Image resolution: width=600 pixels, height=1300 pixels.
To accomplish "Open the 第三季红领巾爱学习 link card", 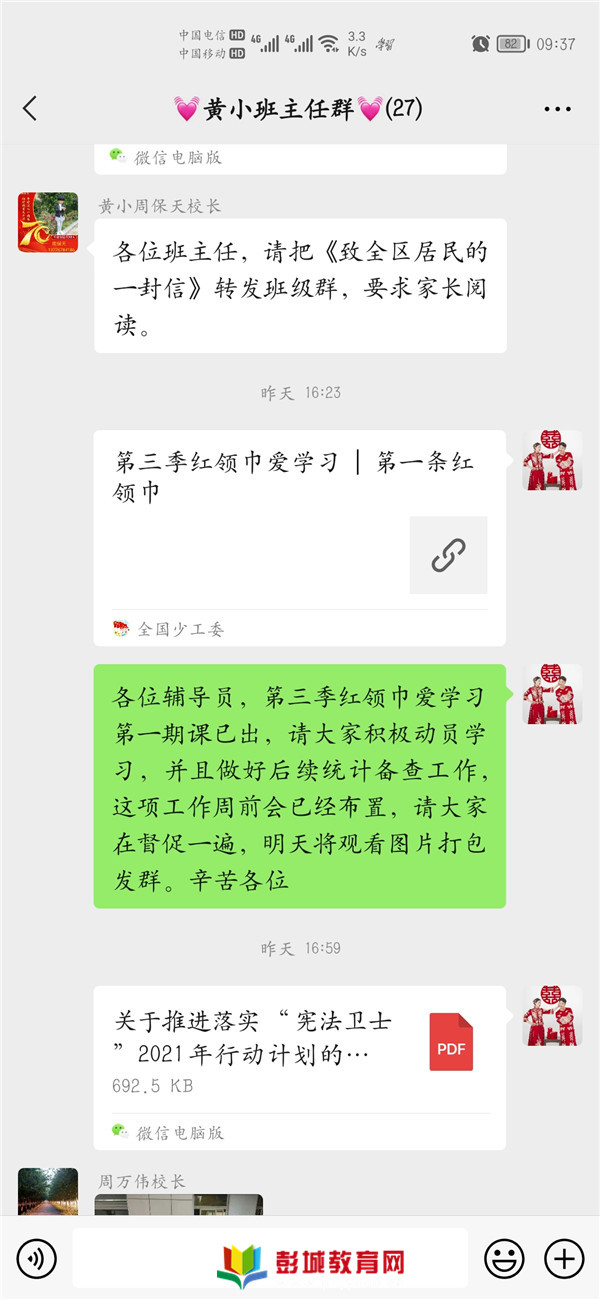I will (x=300, y=538).
